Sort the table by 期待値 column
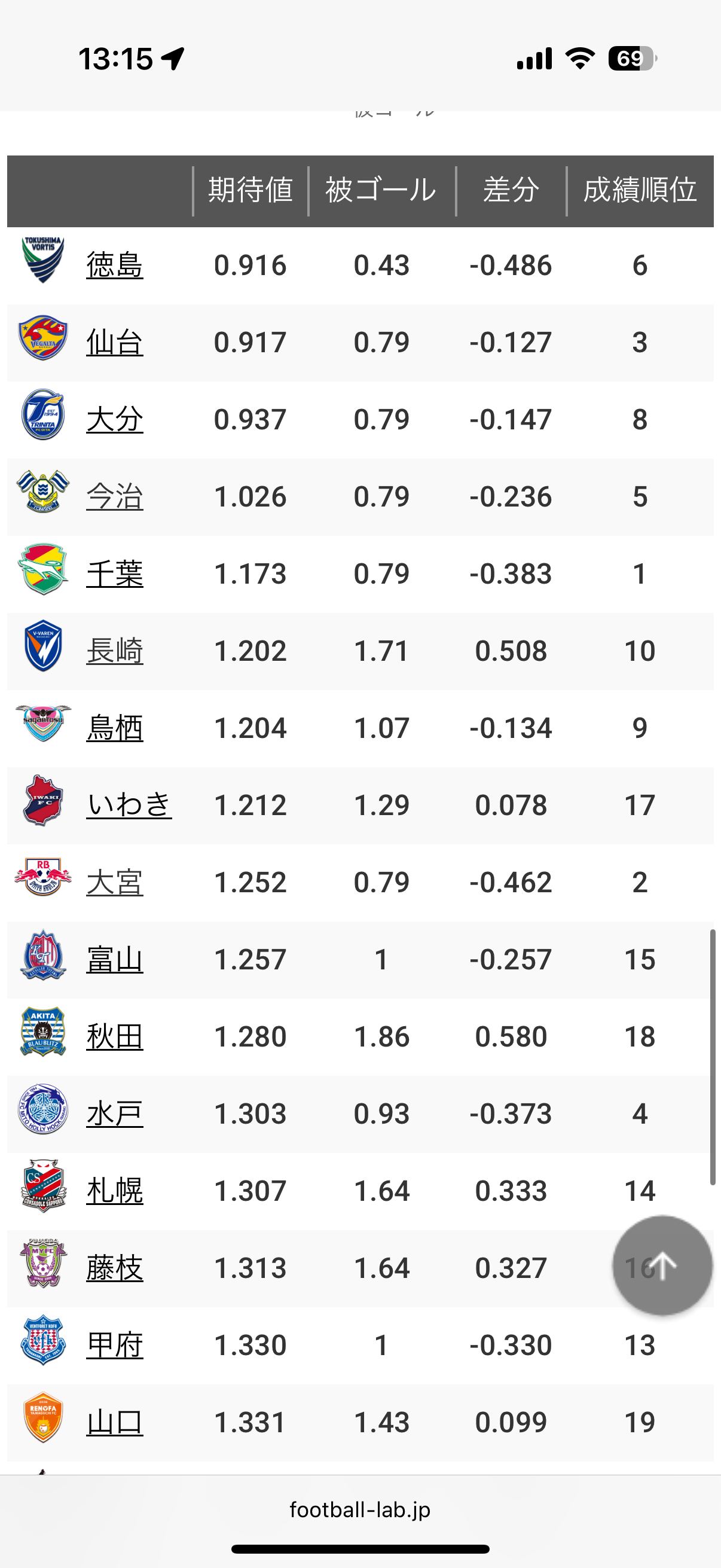 (x=250, y=191)
